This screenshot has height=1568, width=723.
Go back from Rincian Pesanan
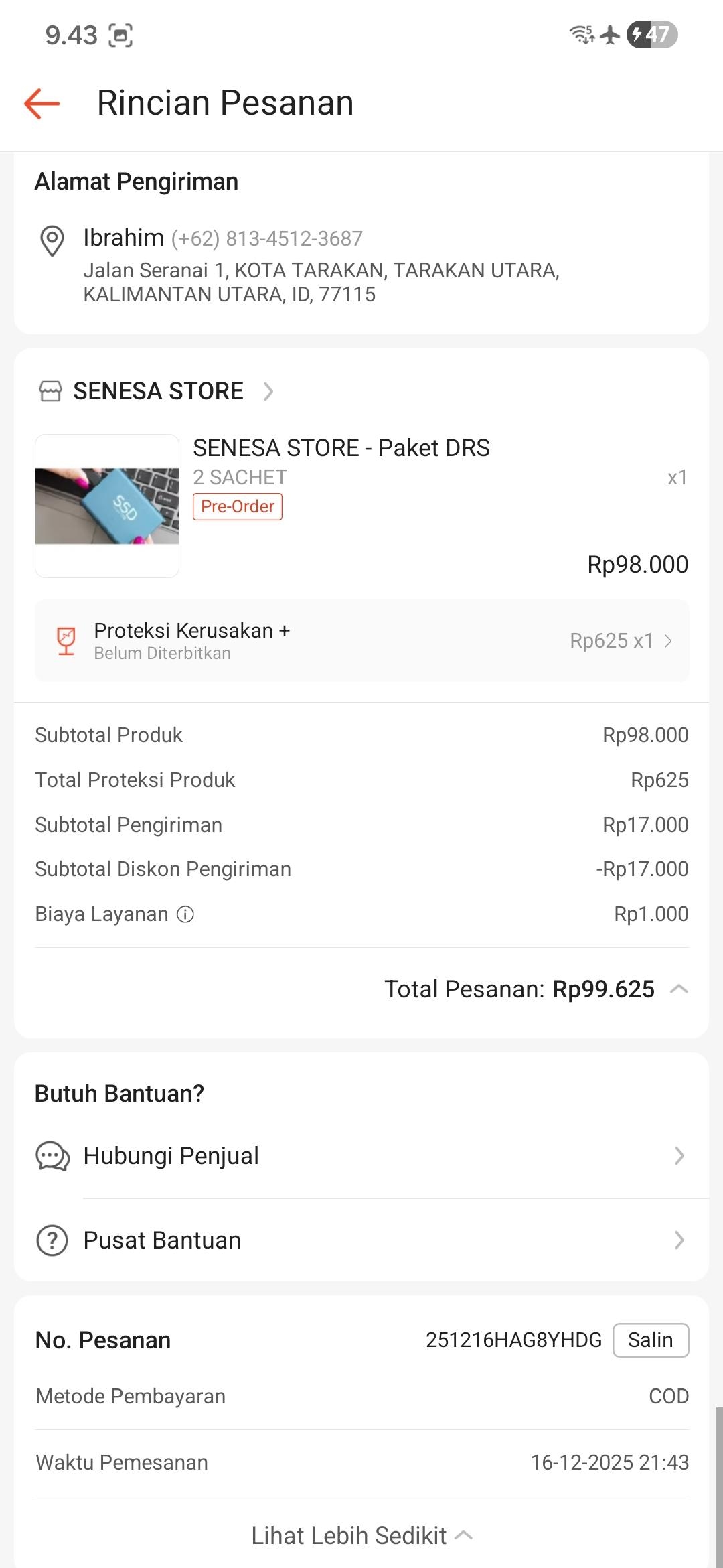point(42,104)
